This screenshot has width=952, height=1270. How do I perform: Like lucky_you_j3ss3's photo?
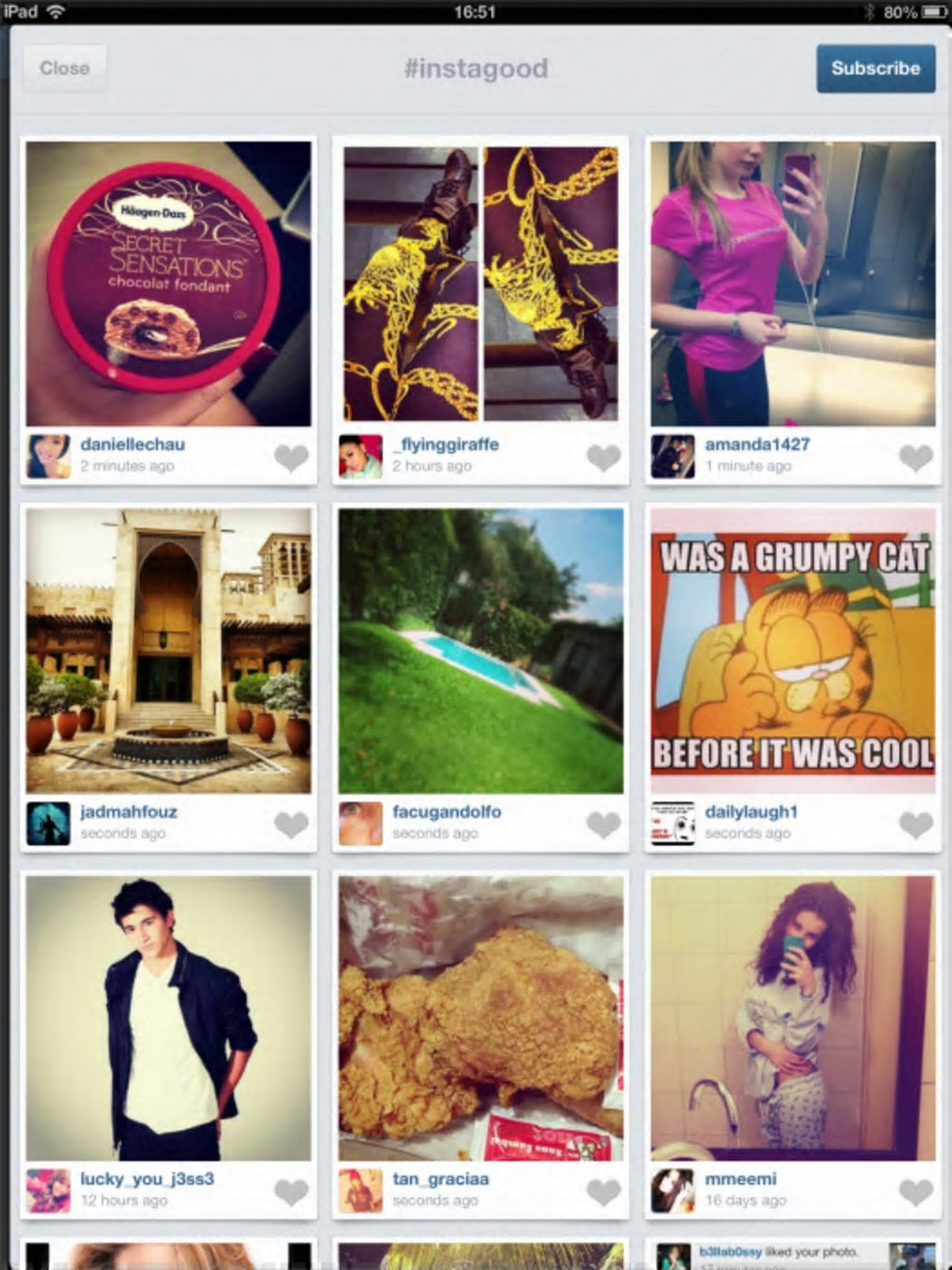(291, 1192)
